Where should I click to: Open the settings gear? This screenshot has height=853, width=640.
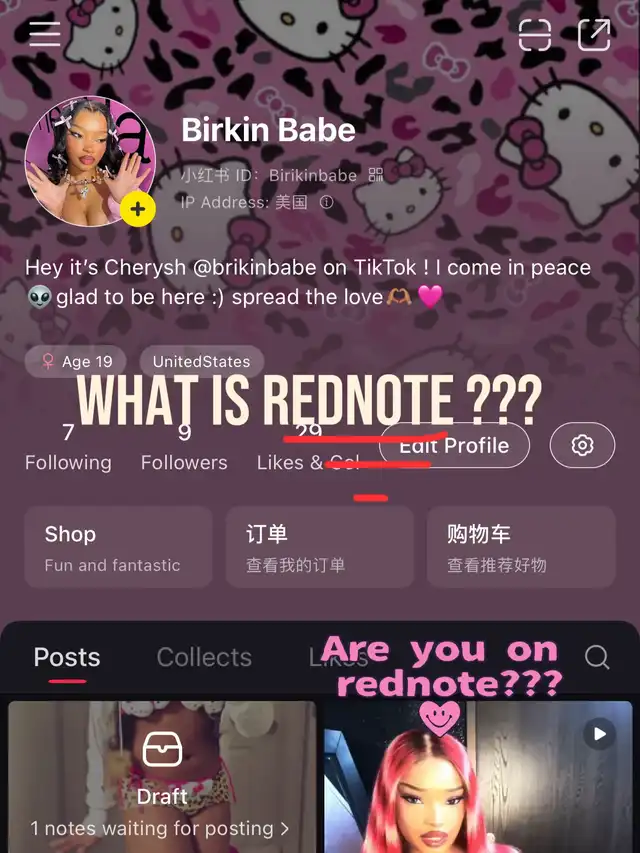coord(582,446)
